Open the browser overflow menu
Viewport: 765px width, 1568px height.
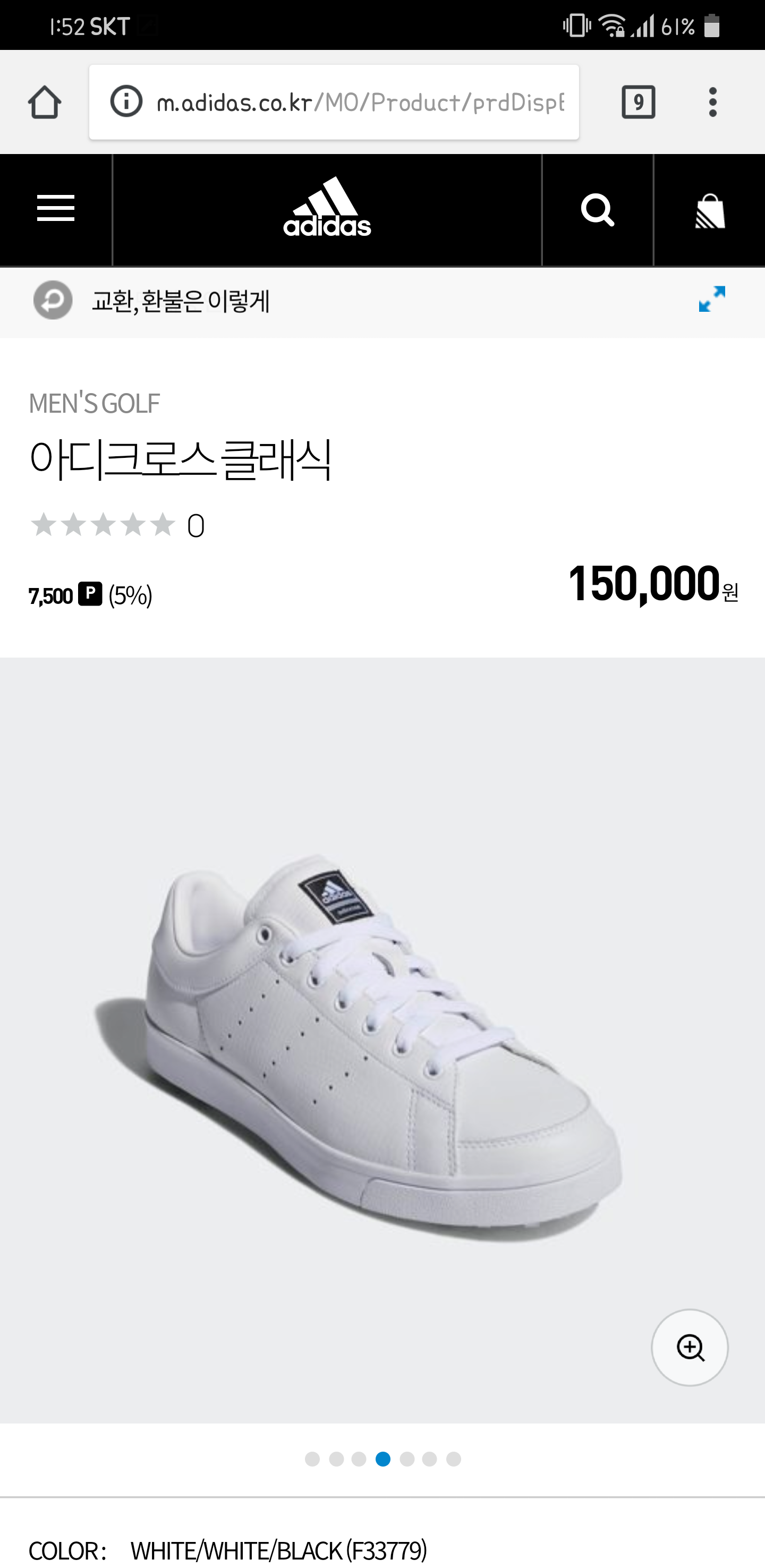point(712,103)
